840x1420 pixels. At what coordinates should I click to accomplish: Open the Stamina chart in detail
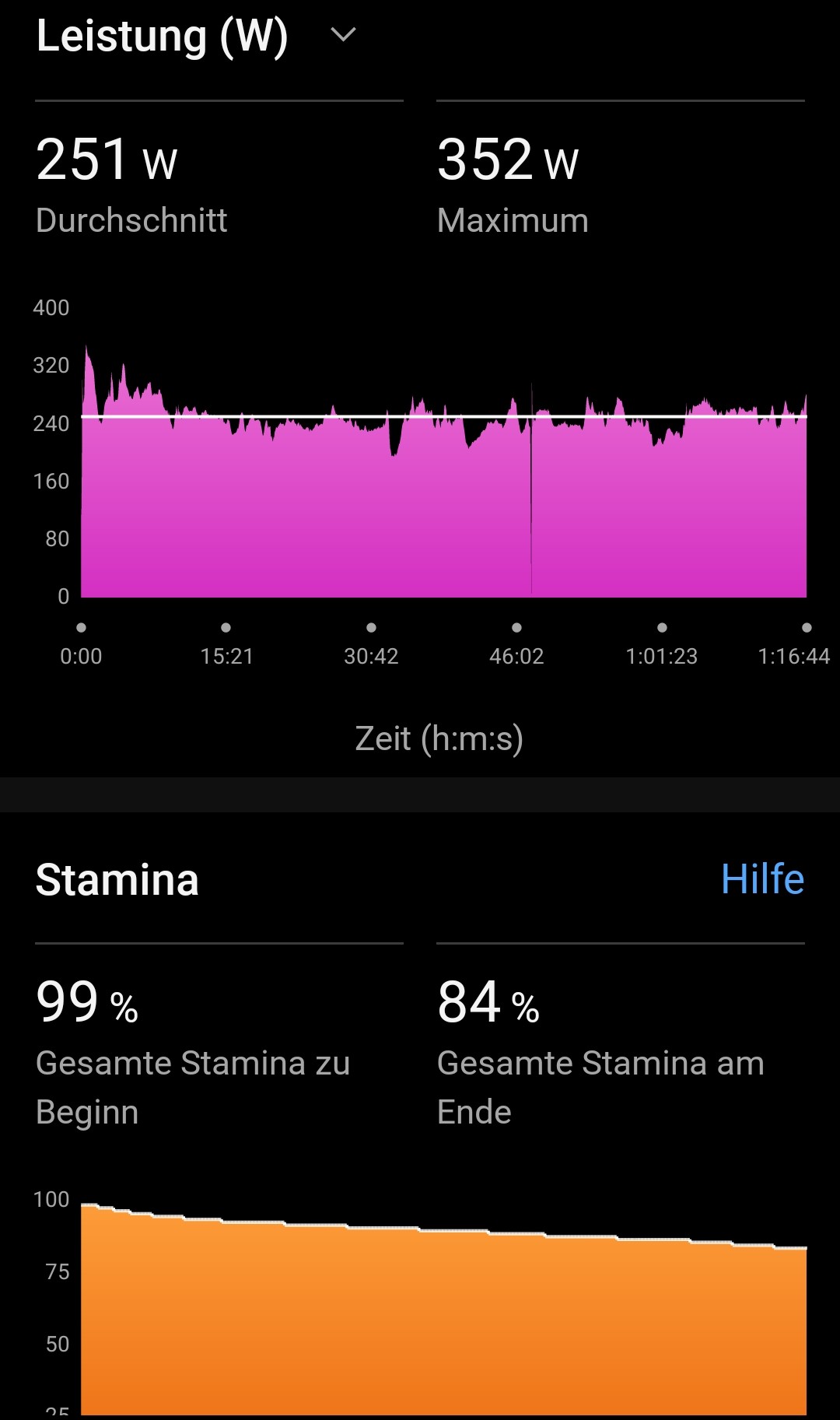point(443,1315)
